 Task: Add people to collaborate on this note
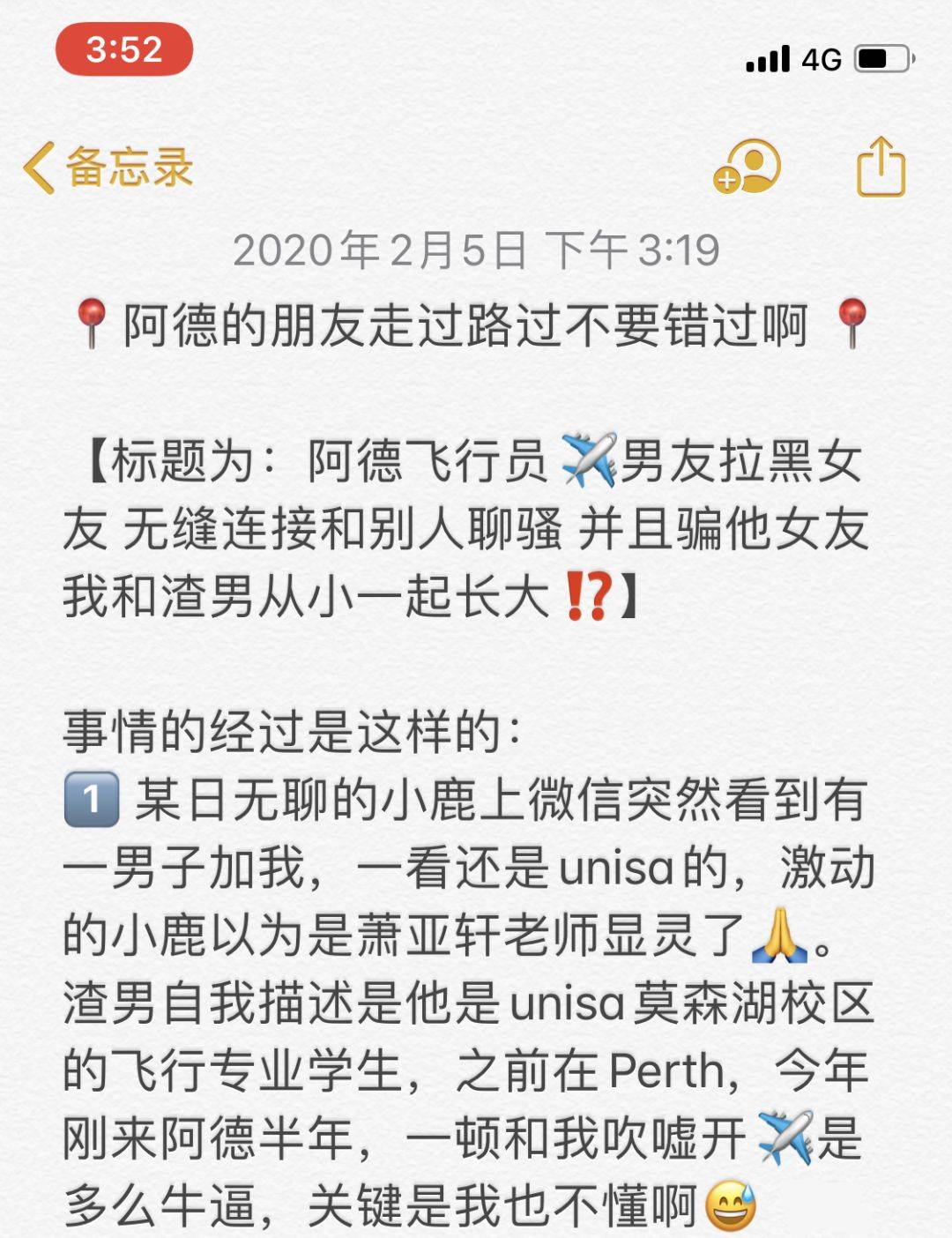click(x=747, y=167)
